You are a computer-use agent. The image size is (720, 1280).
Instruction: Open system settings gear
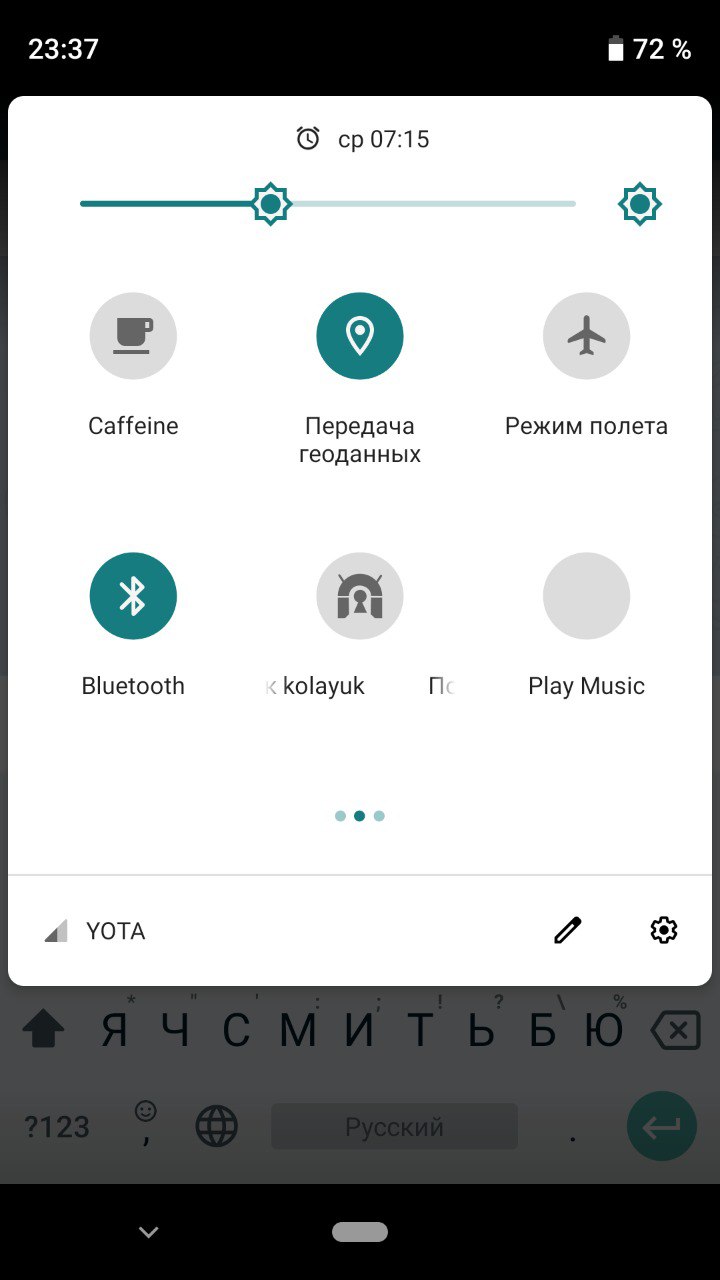tap(664, 931)
